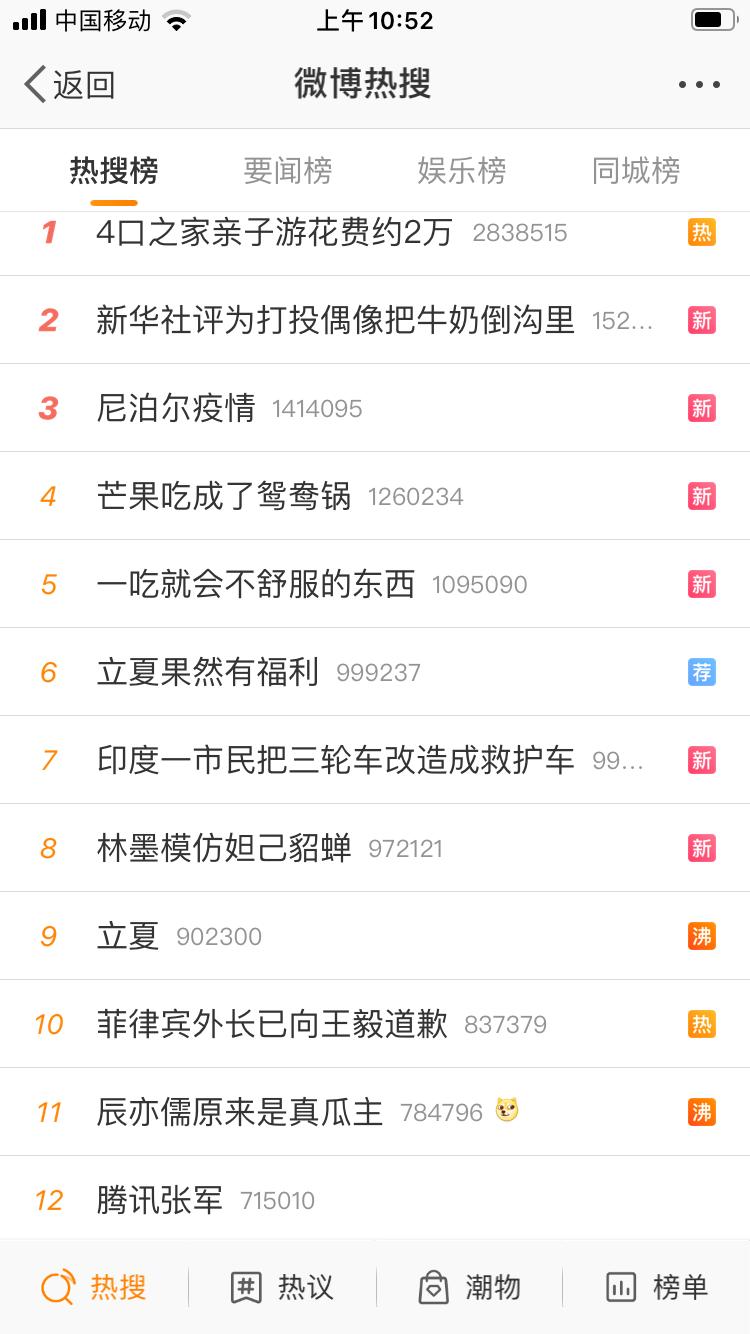Screen dimensions: 750x1334
Task: Switch to the 娱乐榜 tab
Action: (460, 171)
